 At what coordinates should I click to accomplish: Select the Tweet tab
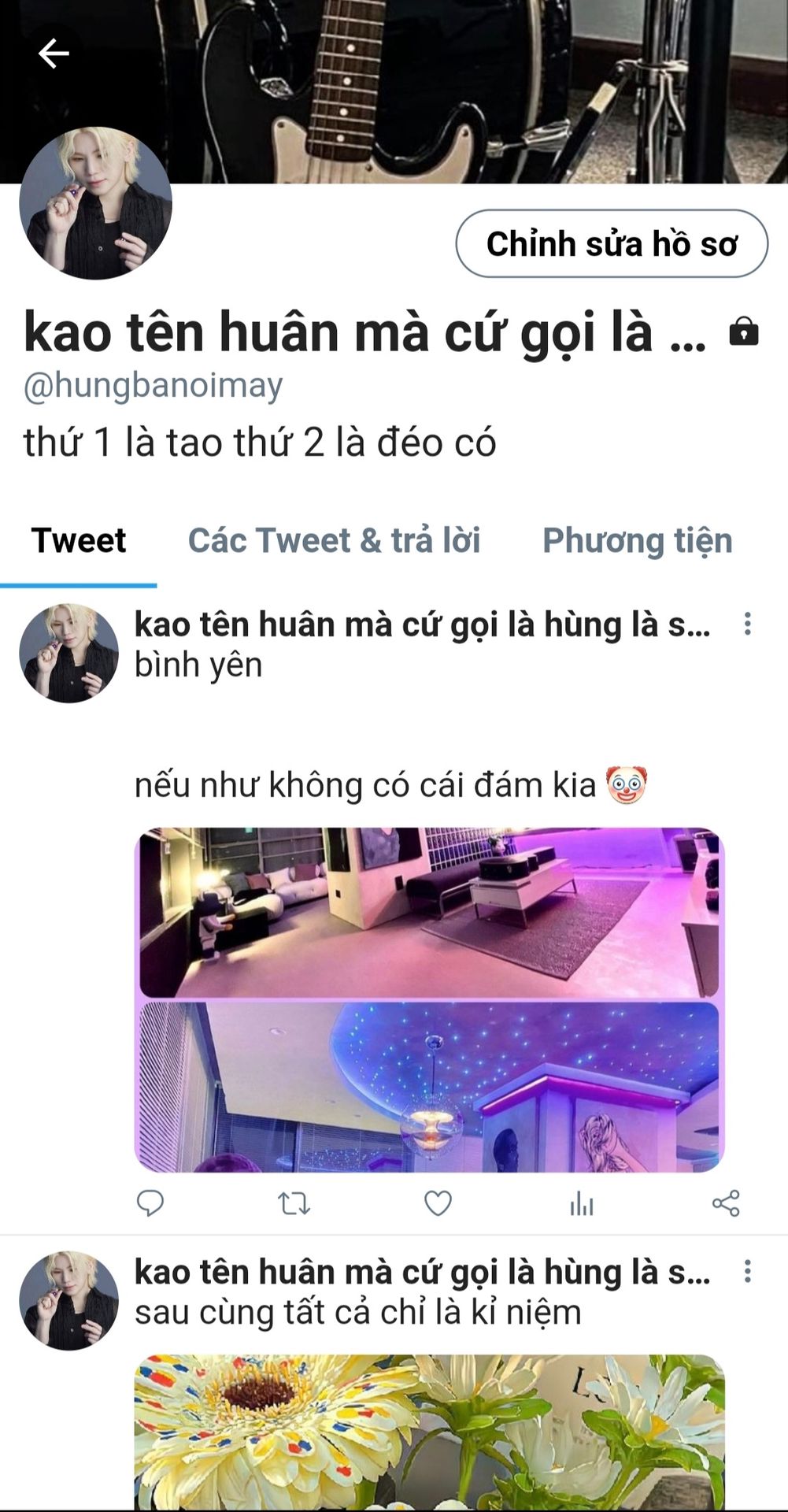coord(79,541)
